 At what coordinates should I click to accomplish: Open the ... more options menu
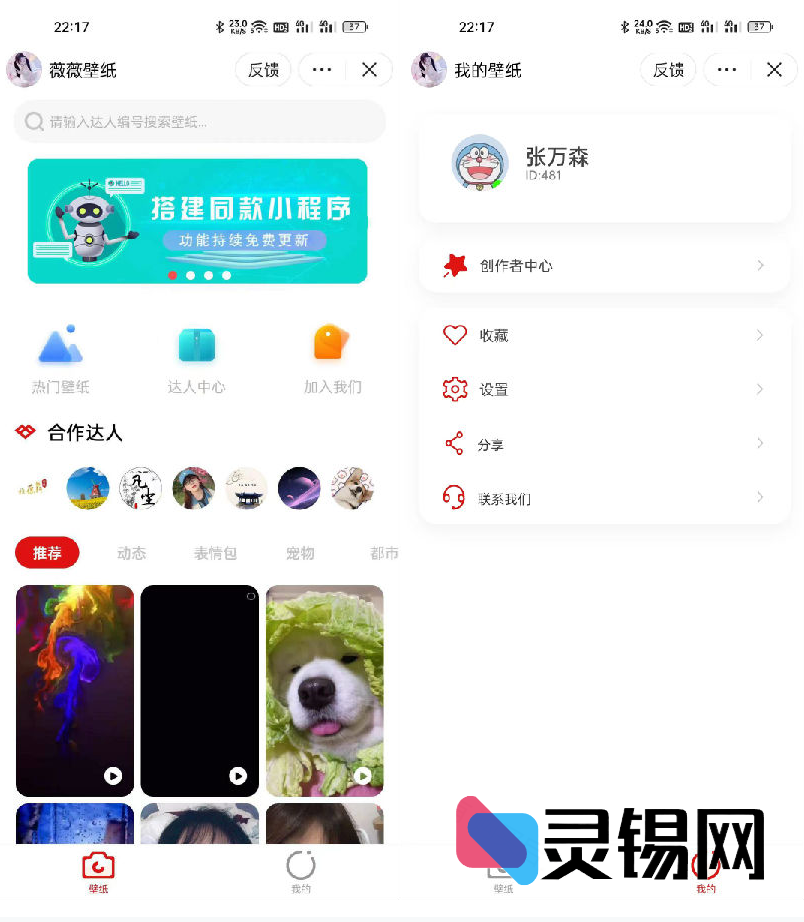pyautogui.click(x=321, y=70)
